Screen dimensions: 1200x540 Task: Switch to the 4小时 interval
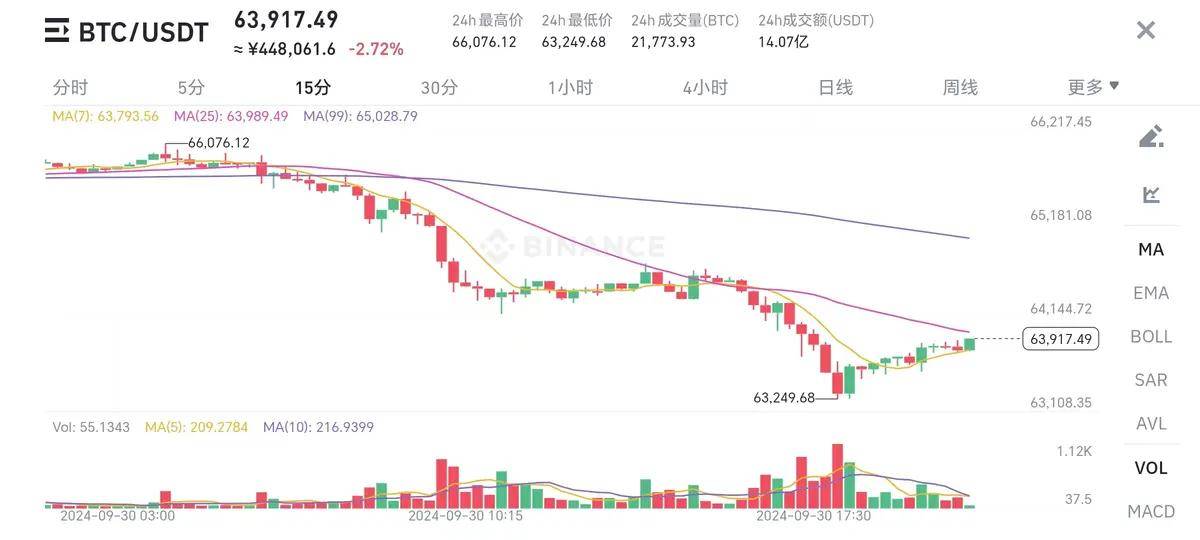point(705,87)
